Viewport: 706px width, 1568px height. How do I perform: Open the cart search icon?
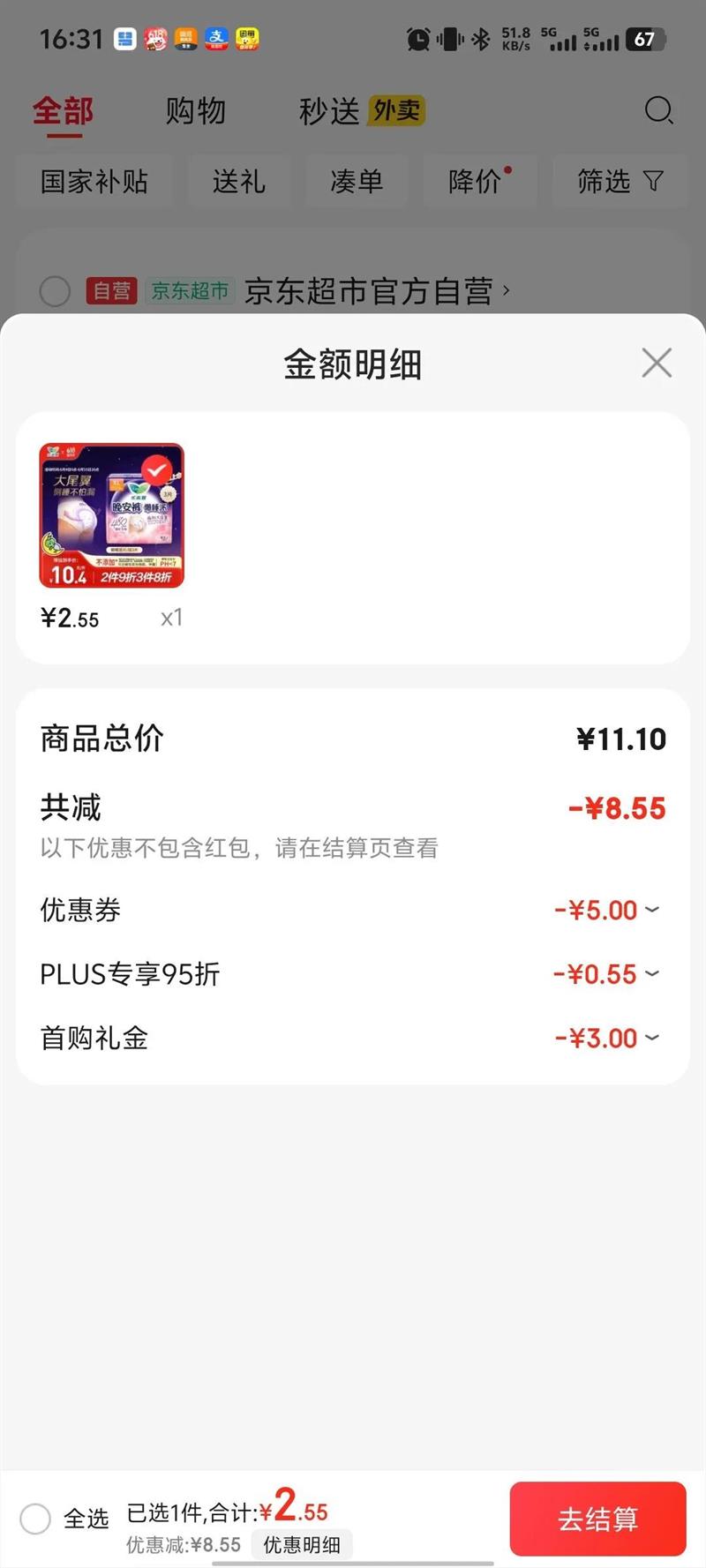click(x=658, y=111)
